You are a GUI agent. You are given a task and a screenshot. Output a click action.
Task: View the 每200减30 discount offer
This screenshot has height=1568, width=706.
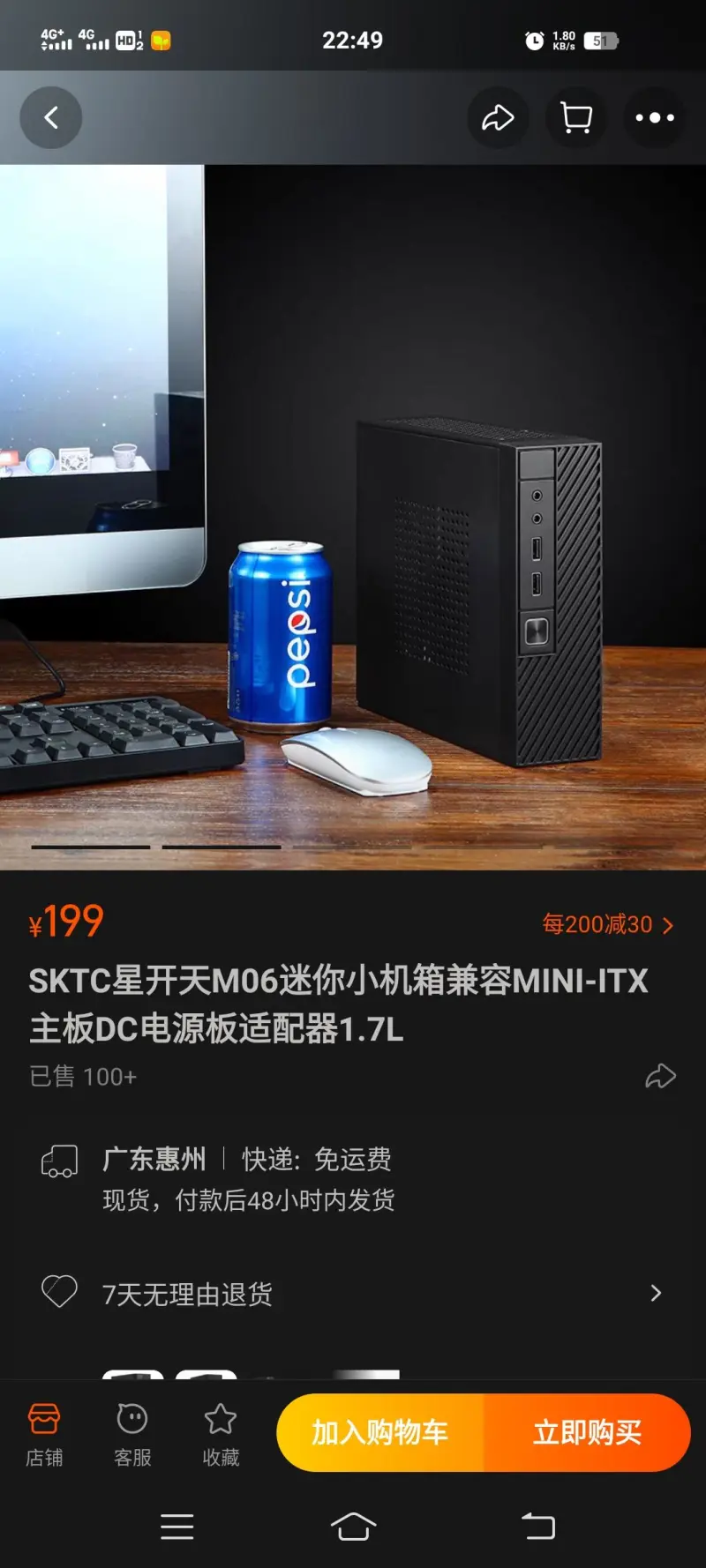[x=607, y=924]
